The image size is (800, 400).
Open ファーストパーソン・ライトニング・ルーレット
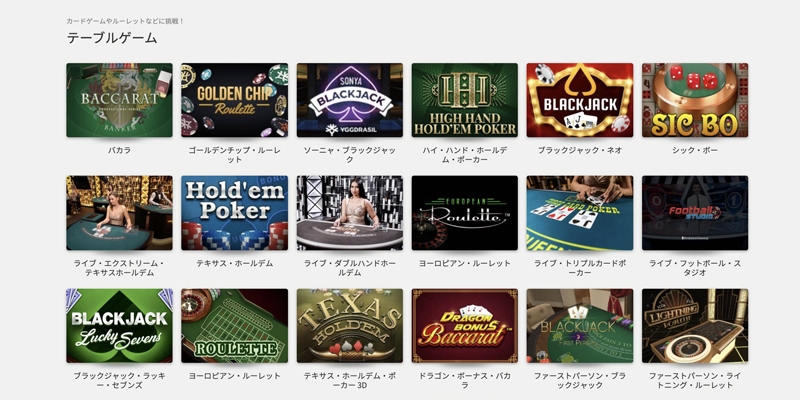coord(694,326)
